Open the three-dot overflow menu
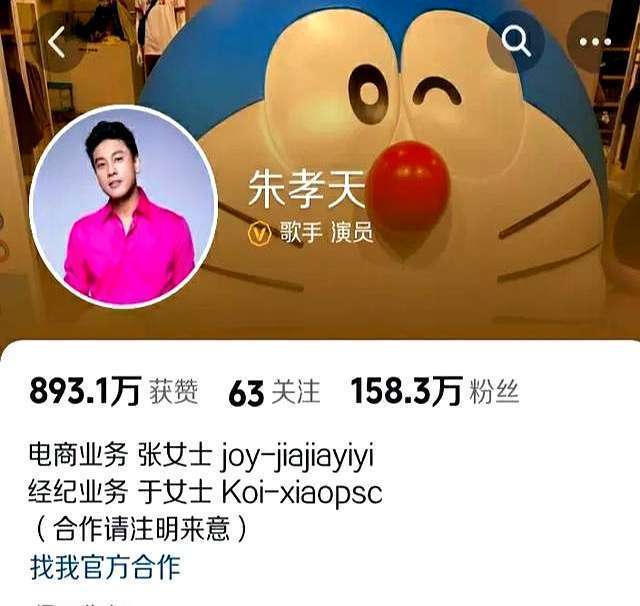Image resolution: width=640 pixels, height=606 pixels. [595, 42]
